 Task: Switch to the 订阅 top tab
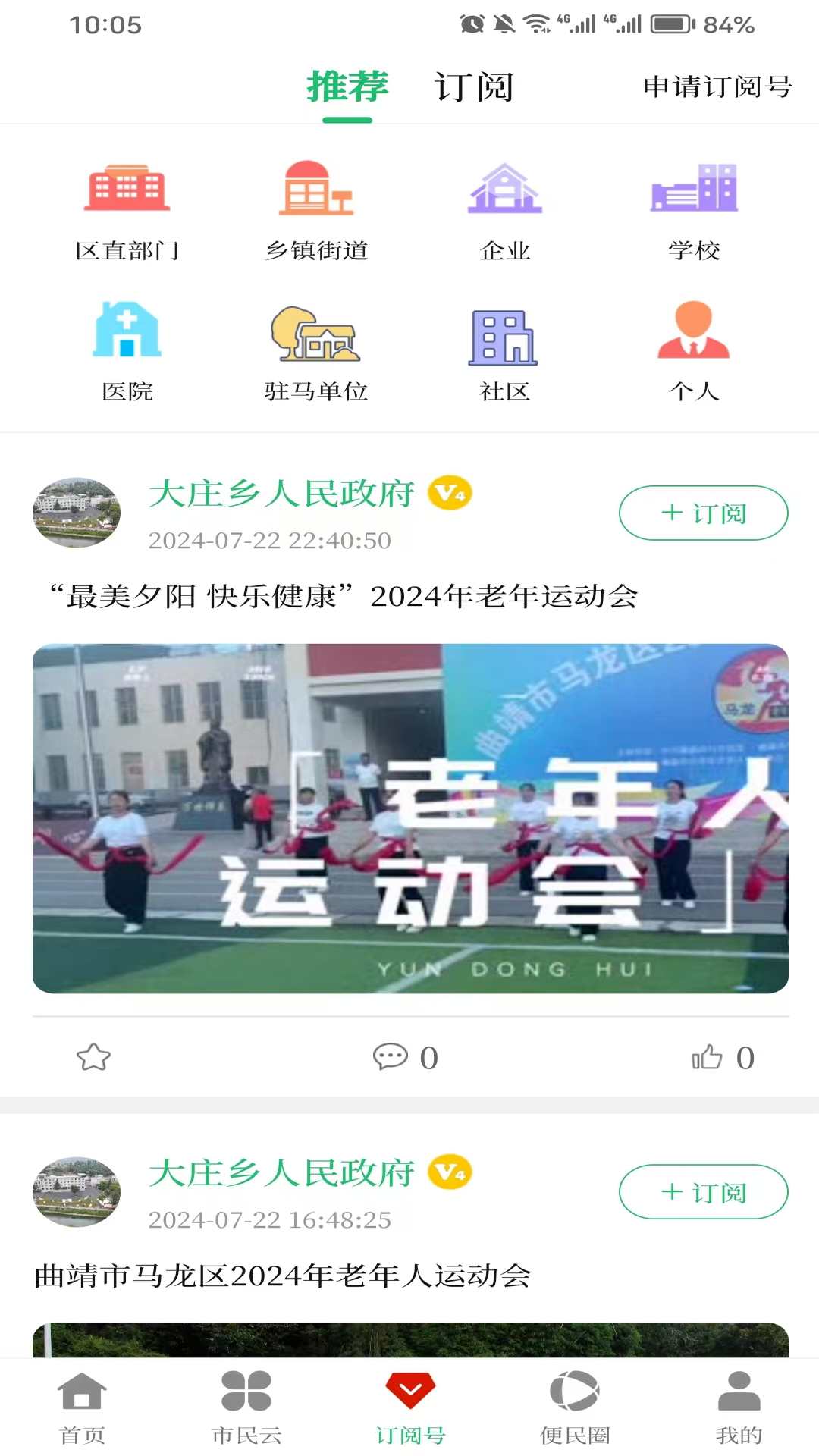[474, 87]
